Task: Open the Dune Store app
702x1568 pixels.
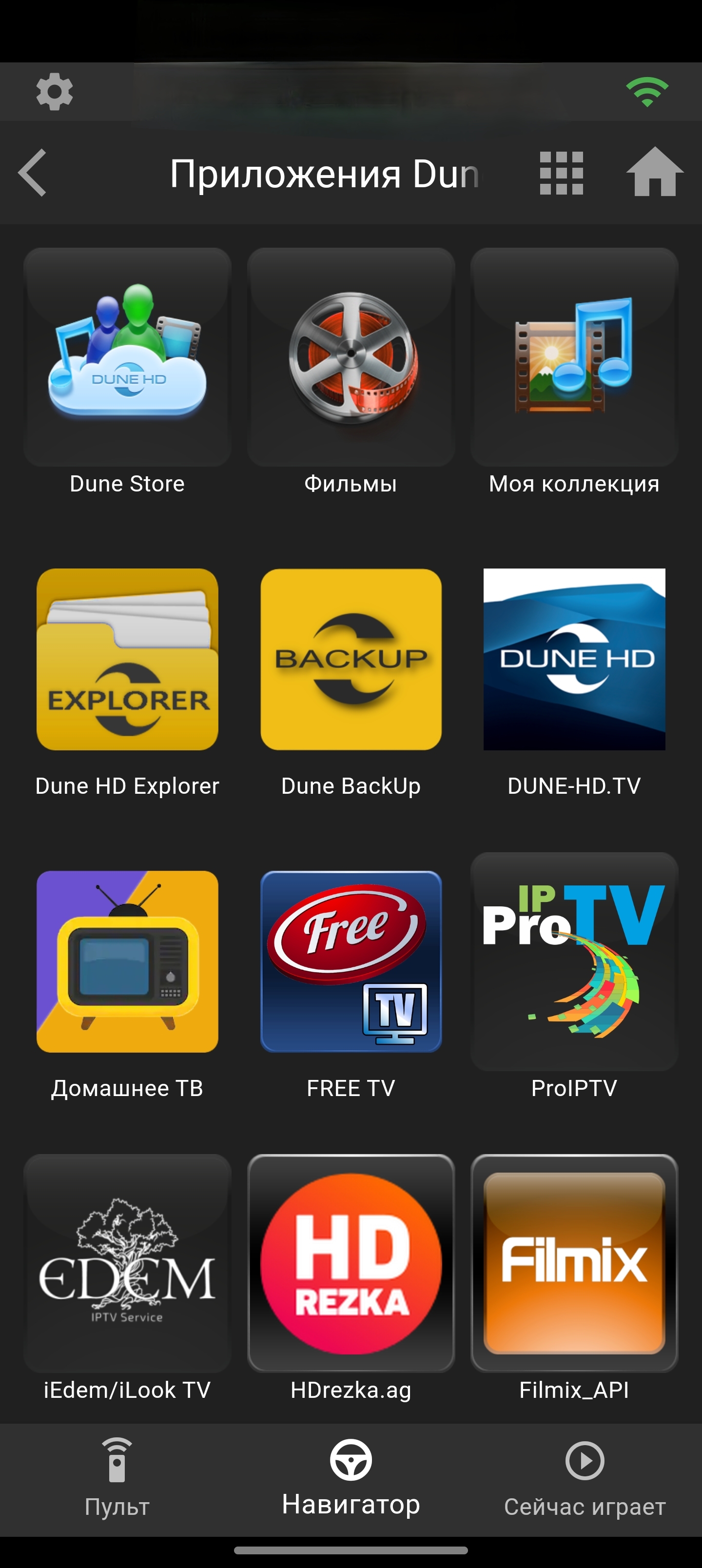Action: [x=127, y=357]
